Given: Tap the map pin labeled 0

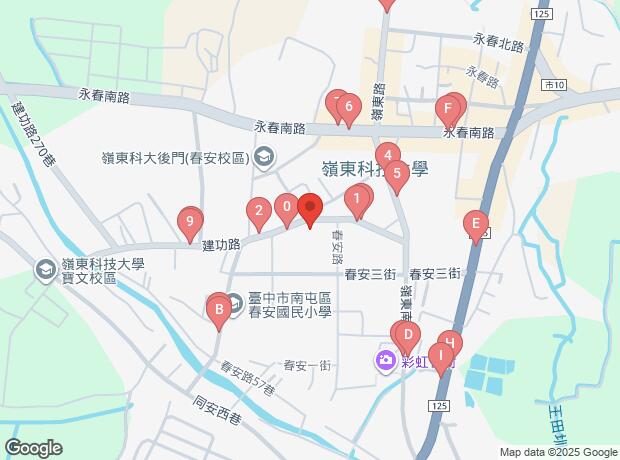Looking at the screenshot, I should 287,210.
